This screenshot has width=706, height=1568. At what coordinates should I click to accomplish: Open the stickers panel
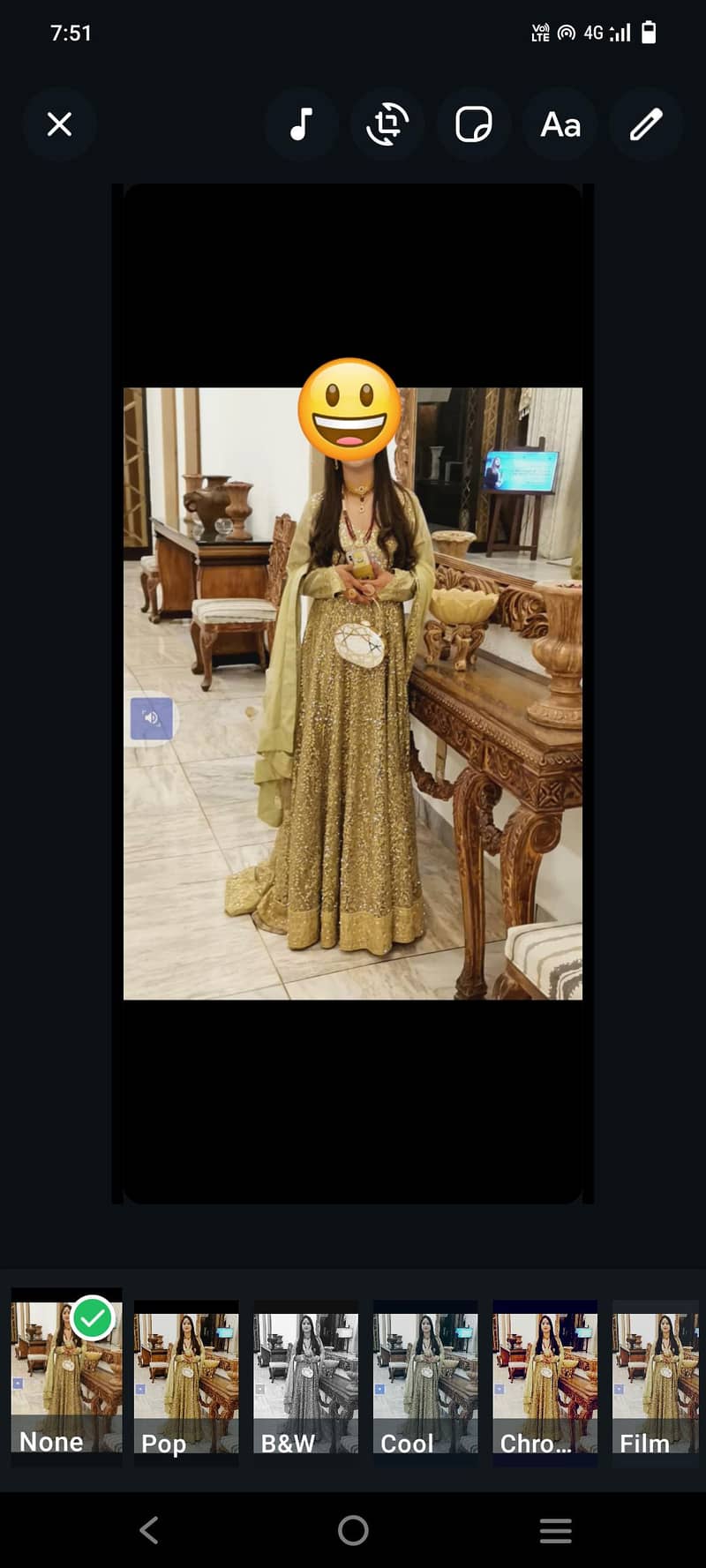(x=474, y=124)
